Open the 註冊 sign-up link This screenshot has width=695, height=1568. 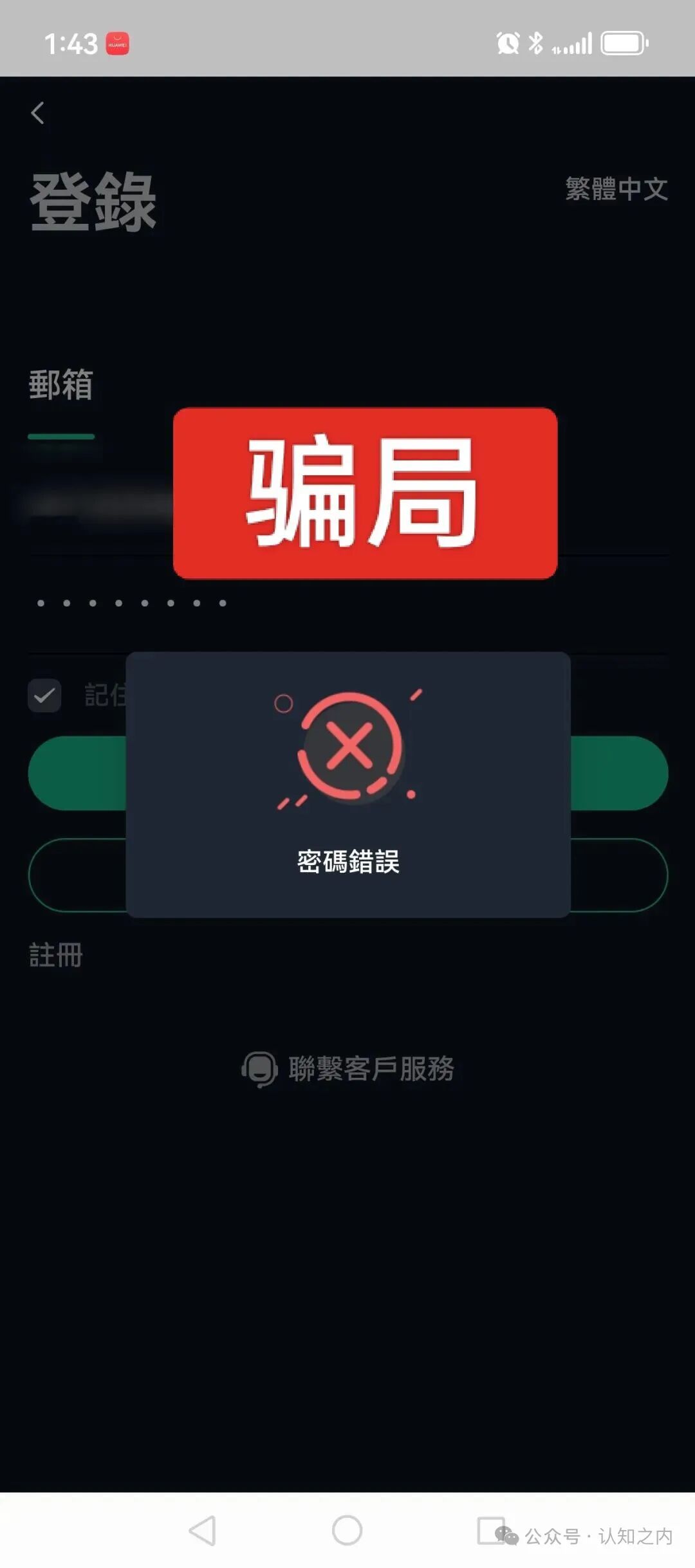point(56,956)
